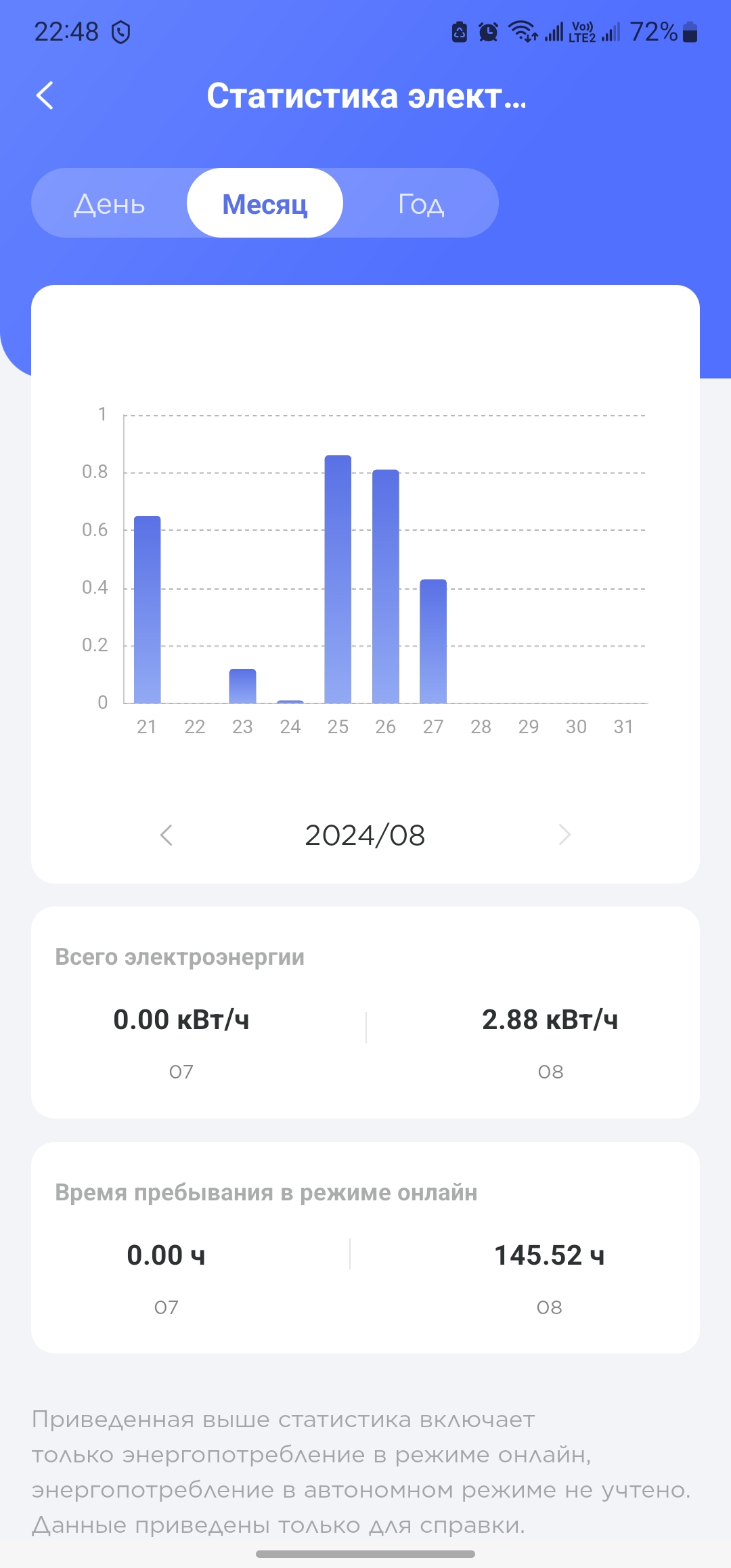The height and width of the screenshot is (1568, 731).
Task: Go to previous month before 2024/08
Action: [167, 835]
